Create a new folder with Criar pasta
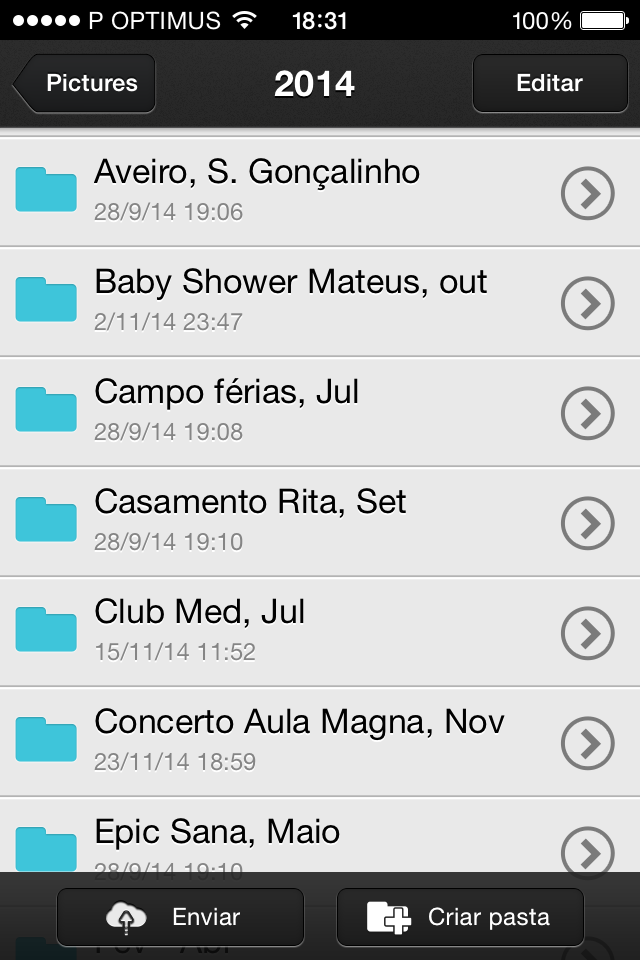640x960 pixels. click(x=460, y=917)
